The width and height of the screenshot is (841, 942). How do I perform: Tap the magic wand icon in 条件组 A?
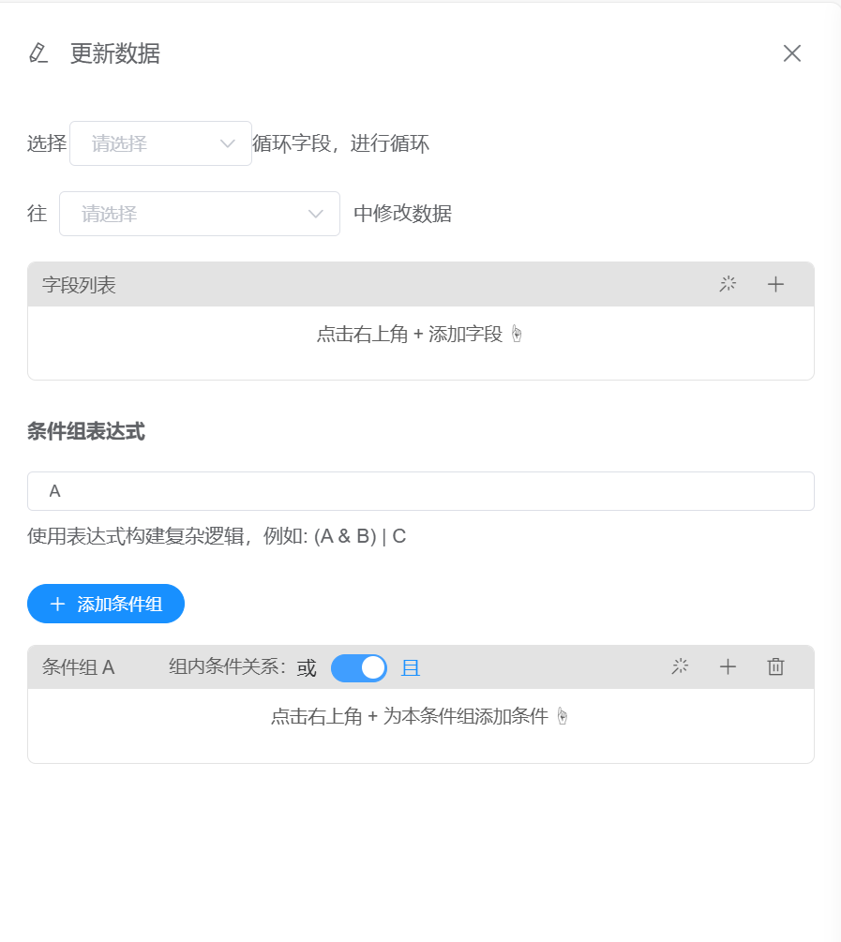point(680,667)
